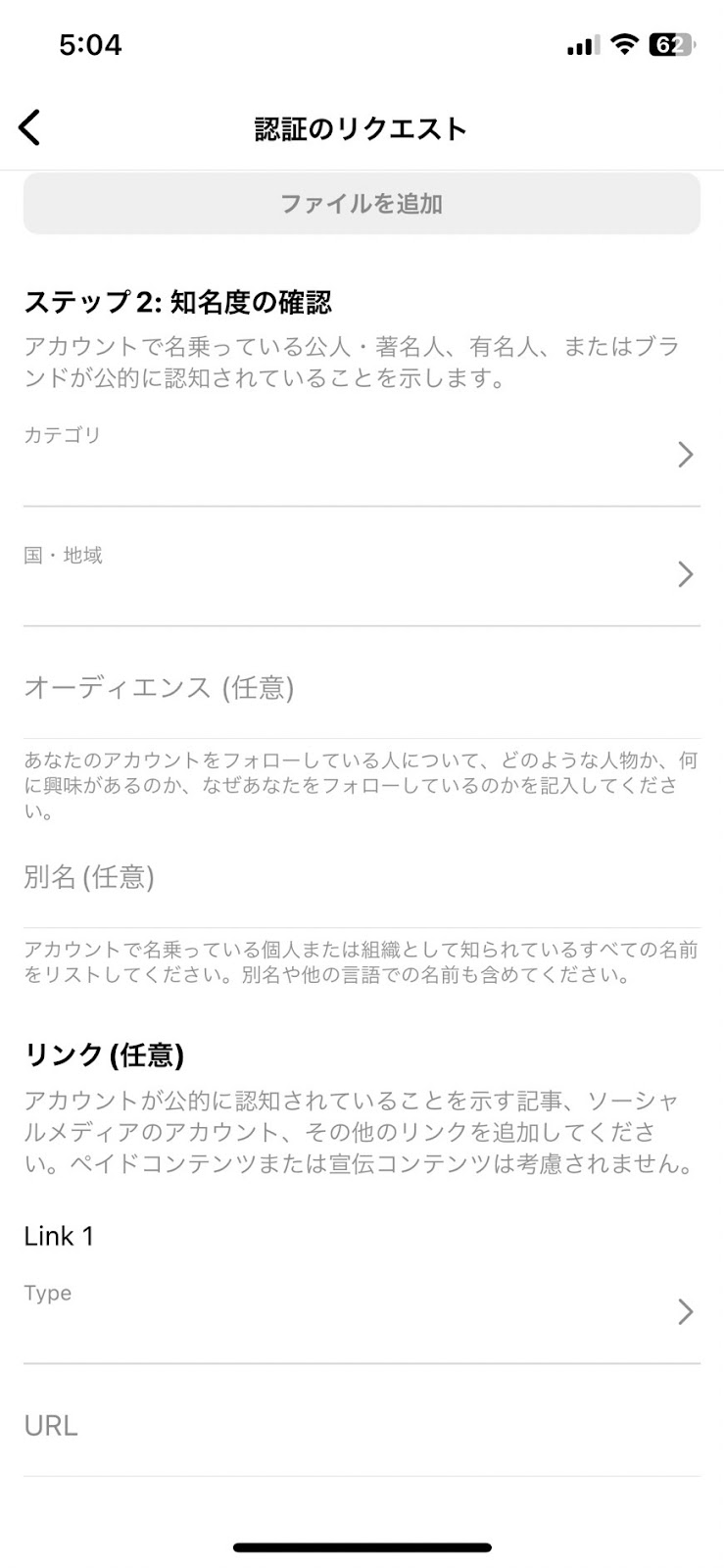Tap the URL input field

(x=362, y=1426)
